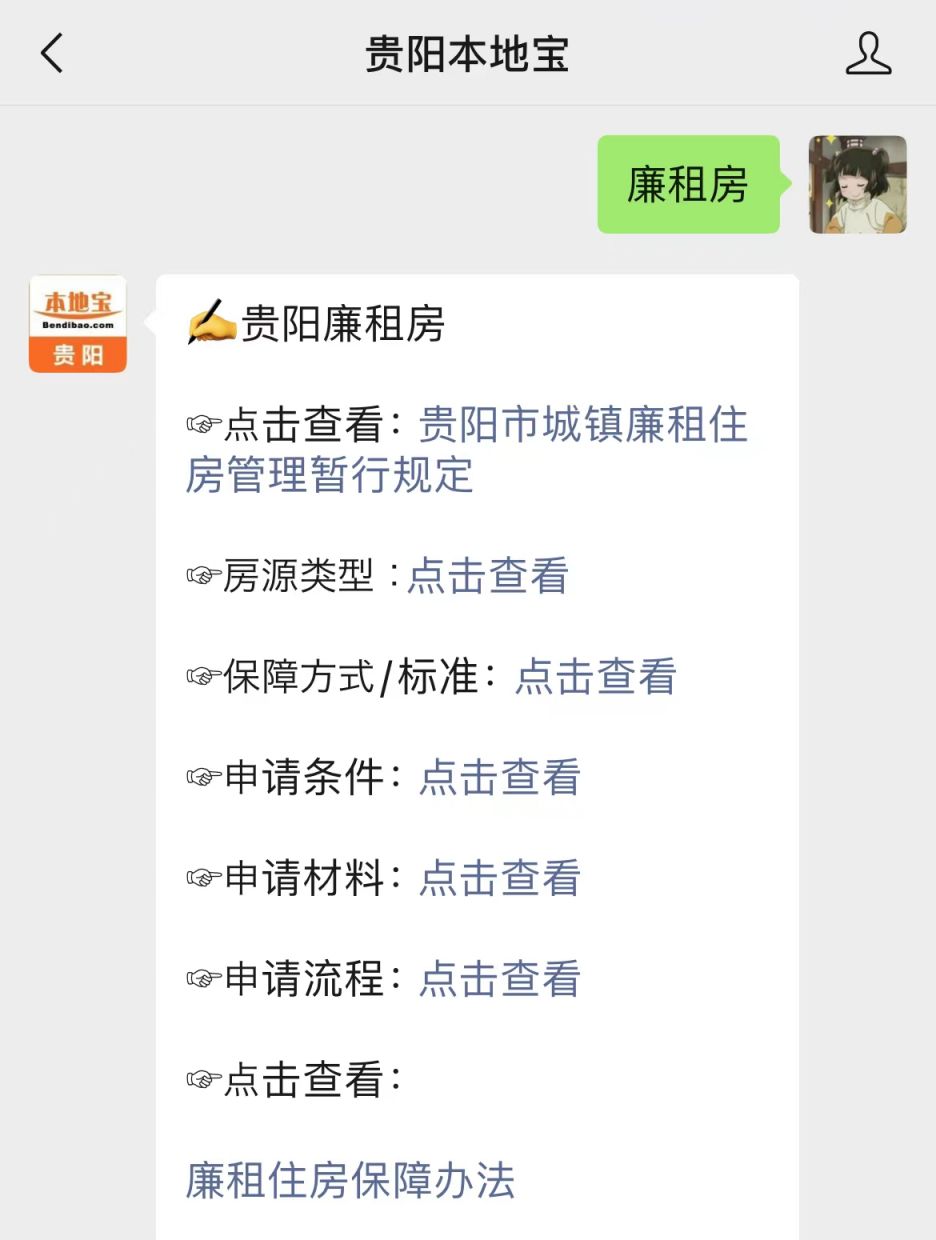936x1240 pixels.
Task: Tap the sender's cartoon girl avatar
Action: pos(857,185)
